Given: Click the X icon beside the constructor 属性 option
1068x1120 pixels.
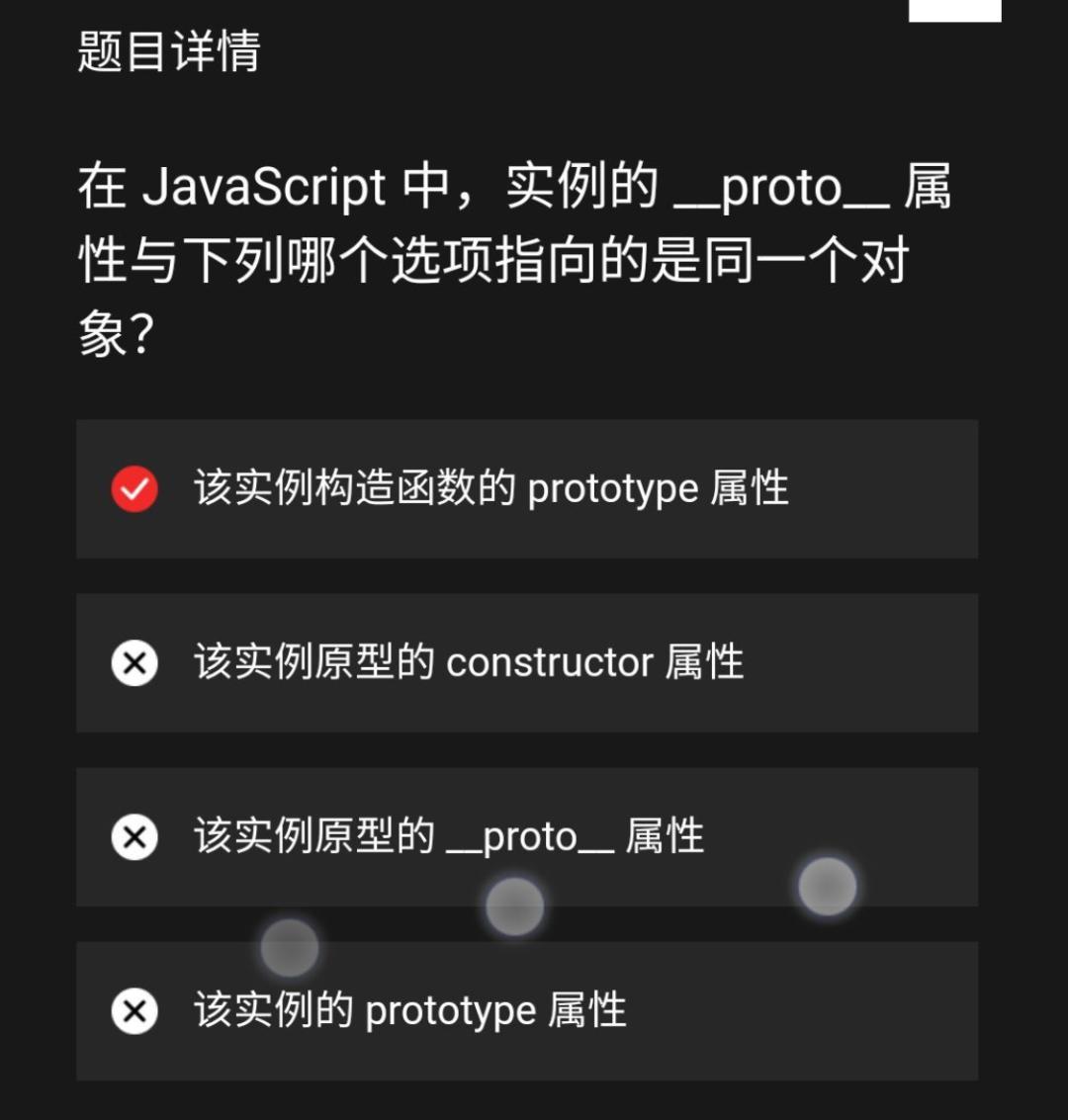Looking at the screenshot, I should pyautogui.click(x=134, y=663).
